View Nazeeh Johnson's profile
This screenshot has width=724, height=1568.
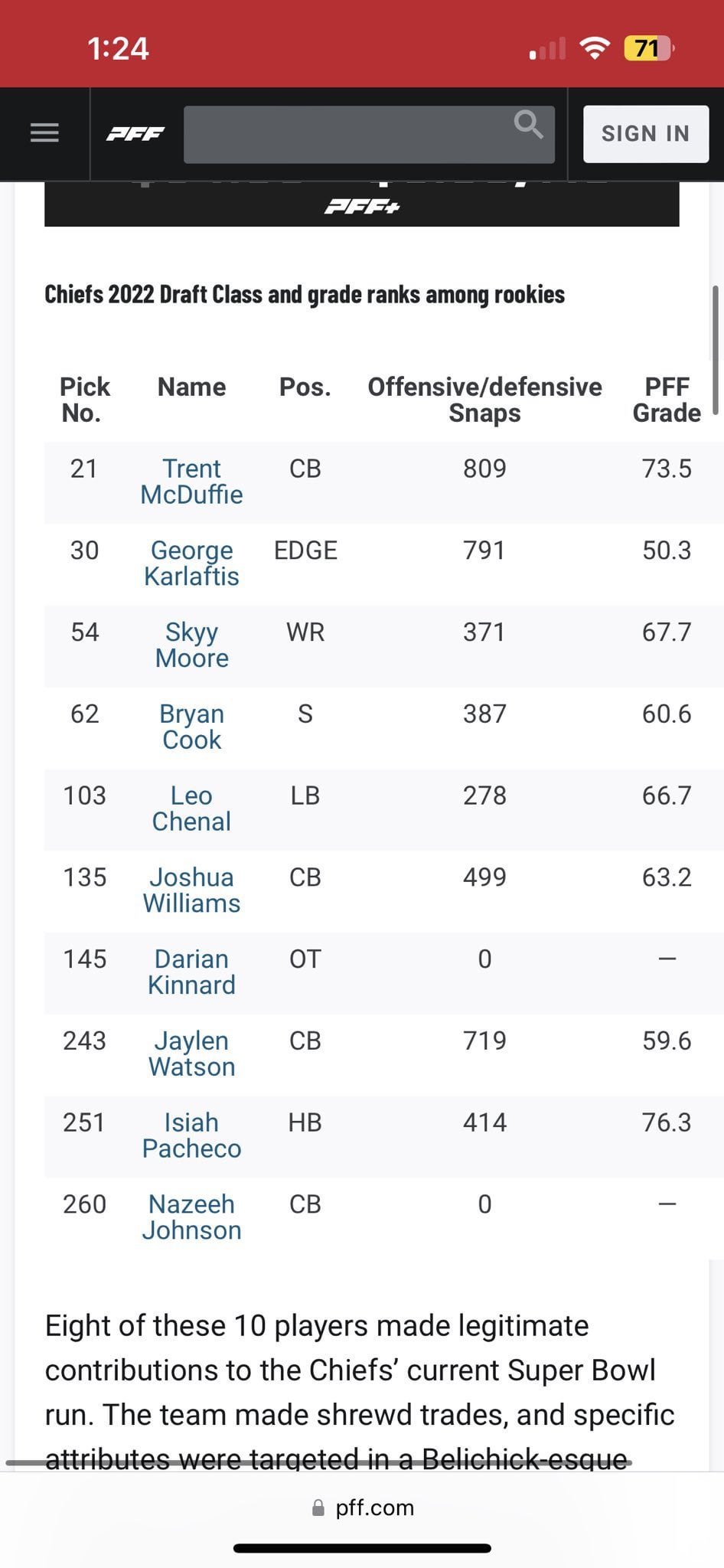pyautogui.click(x=191, y=1217)
